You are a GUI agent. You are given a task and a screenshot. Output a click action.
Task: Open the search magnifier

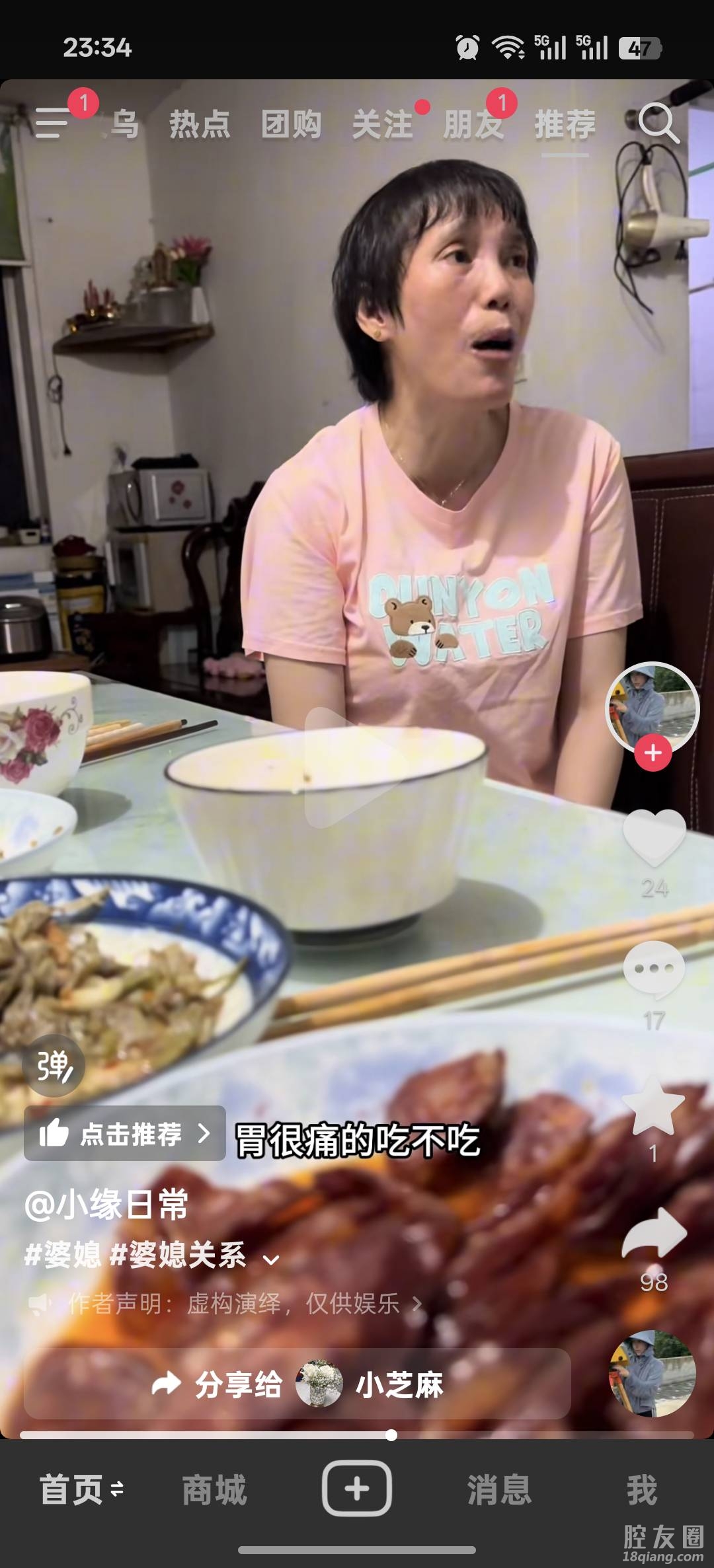(x=658, y=123)
